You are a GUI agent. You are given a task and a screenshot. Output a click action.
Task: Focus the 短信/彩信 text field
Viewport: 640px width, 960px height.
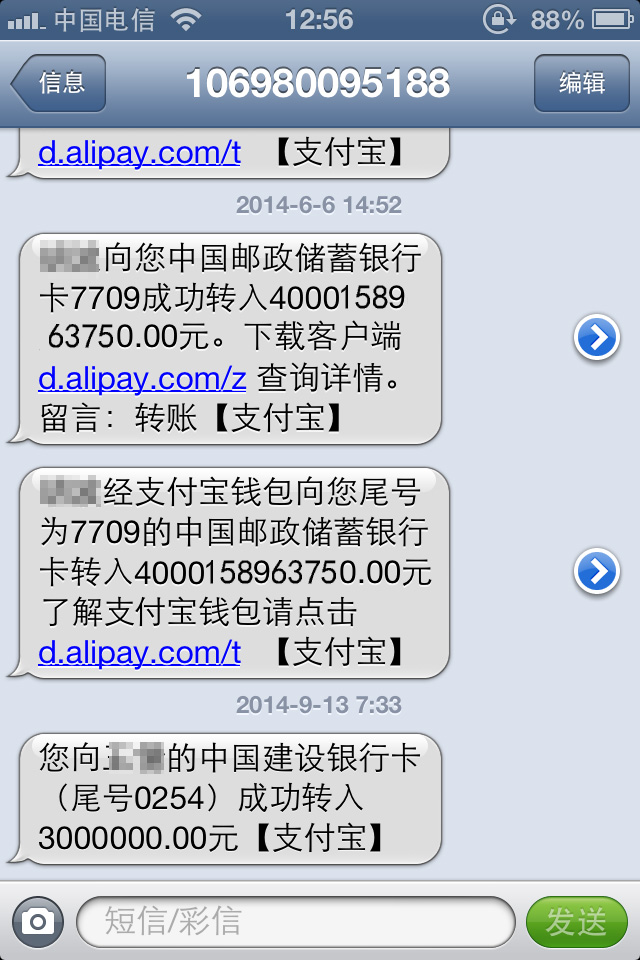click(x=295, y=921)
